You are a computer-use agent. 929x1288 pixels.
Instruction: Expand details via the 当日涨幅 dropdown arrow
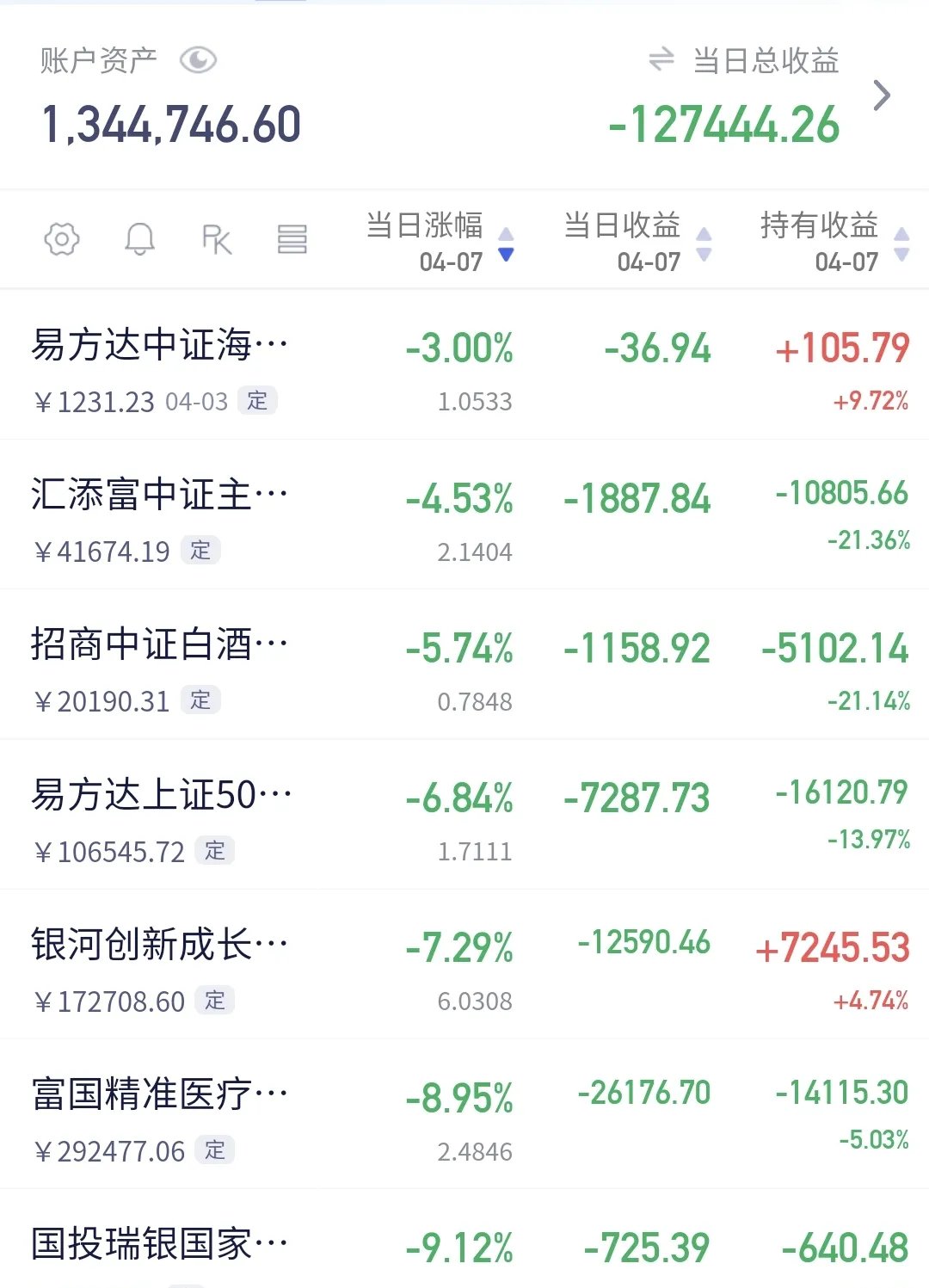(507, 256)
